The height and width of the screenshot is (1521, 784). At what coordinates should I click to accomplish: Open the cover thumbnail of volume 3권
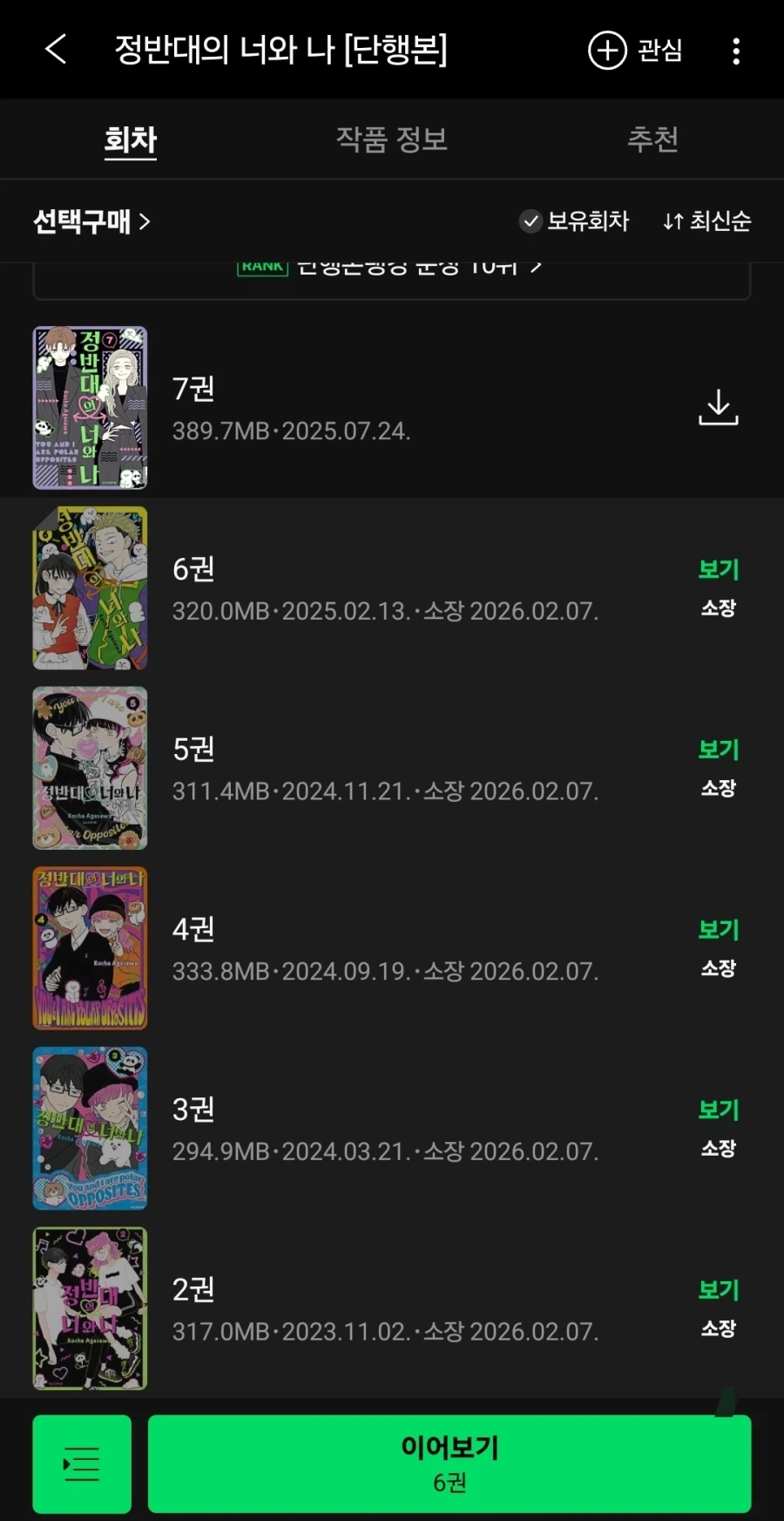tap(89, 1128)
